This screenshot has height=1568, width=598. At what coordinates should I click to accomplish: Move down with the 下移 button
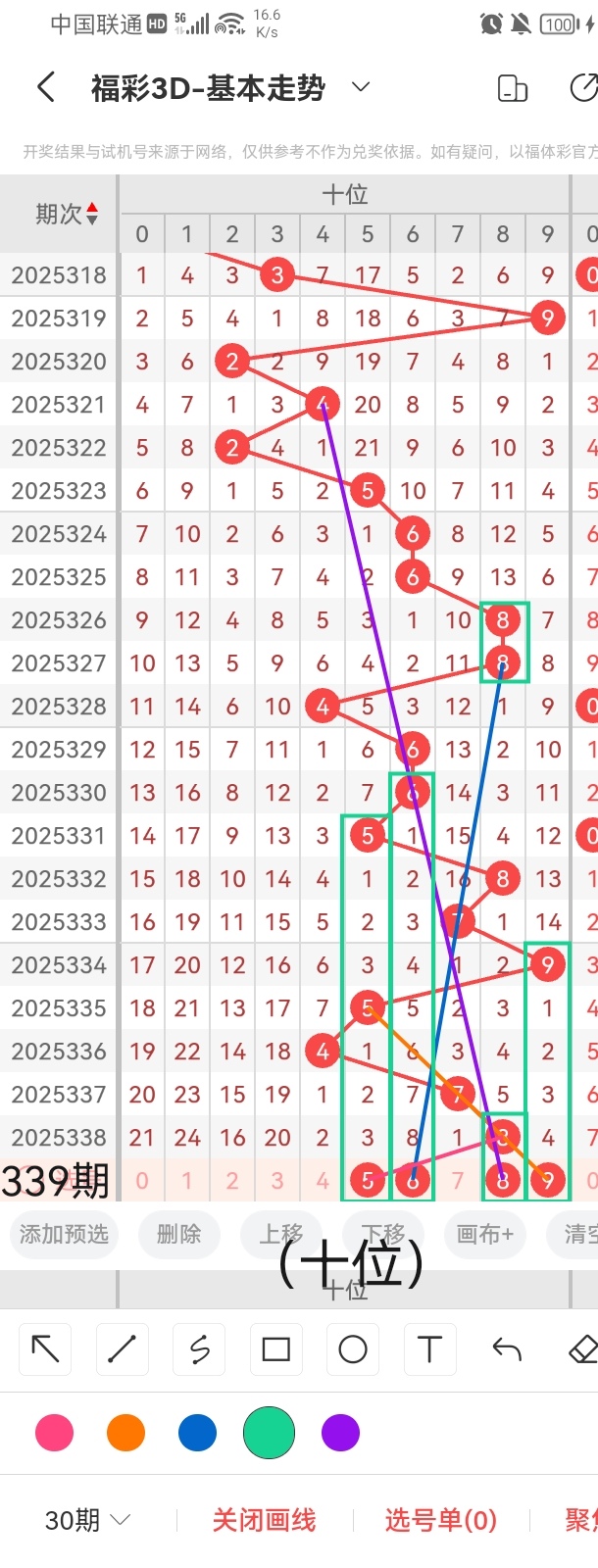382,1234
